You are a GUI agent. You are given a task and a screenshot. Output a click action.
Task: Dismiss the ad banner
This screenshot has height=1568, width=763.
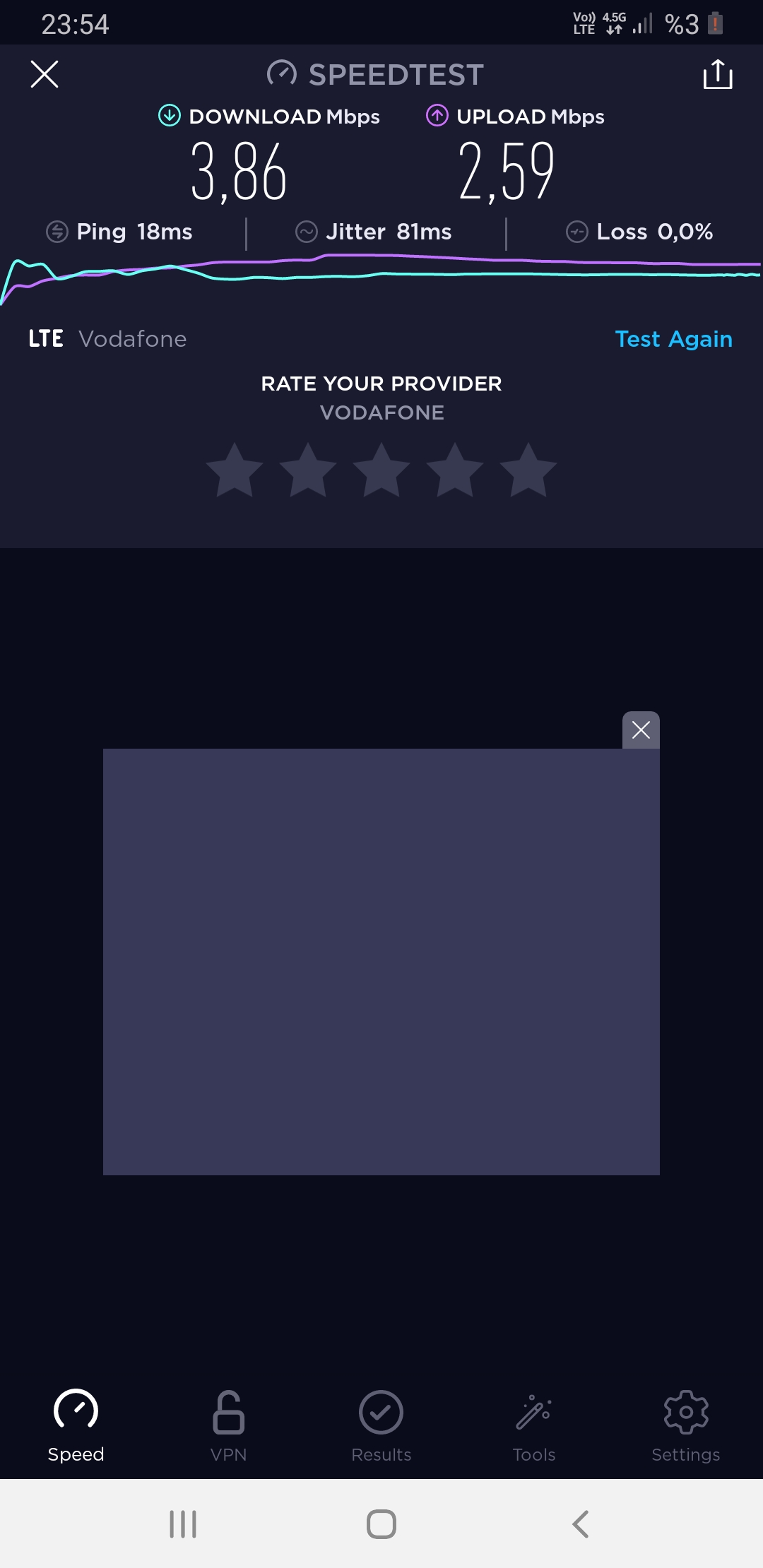pos(641,730)
